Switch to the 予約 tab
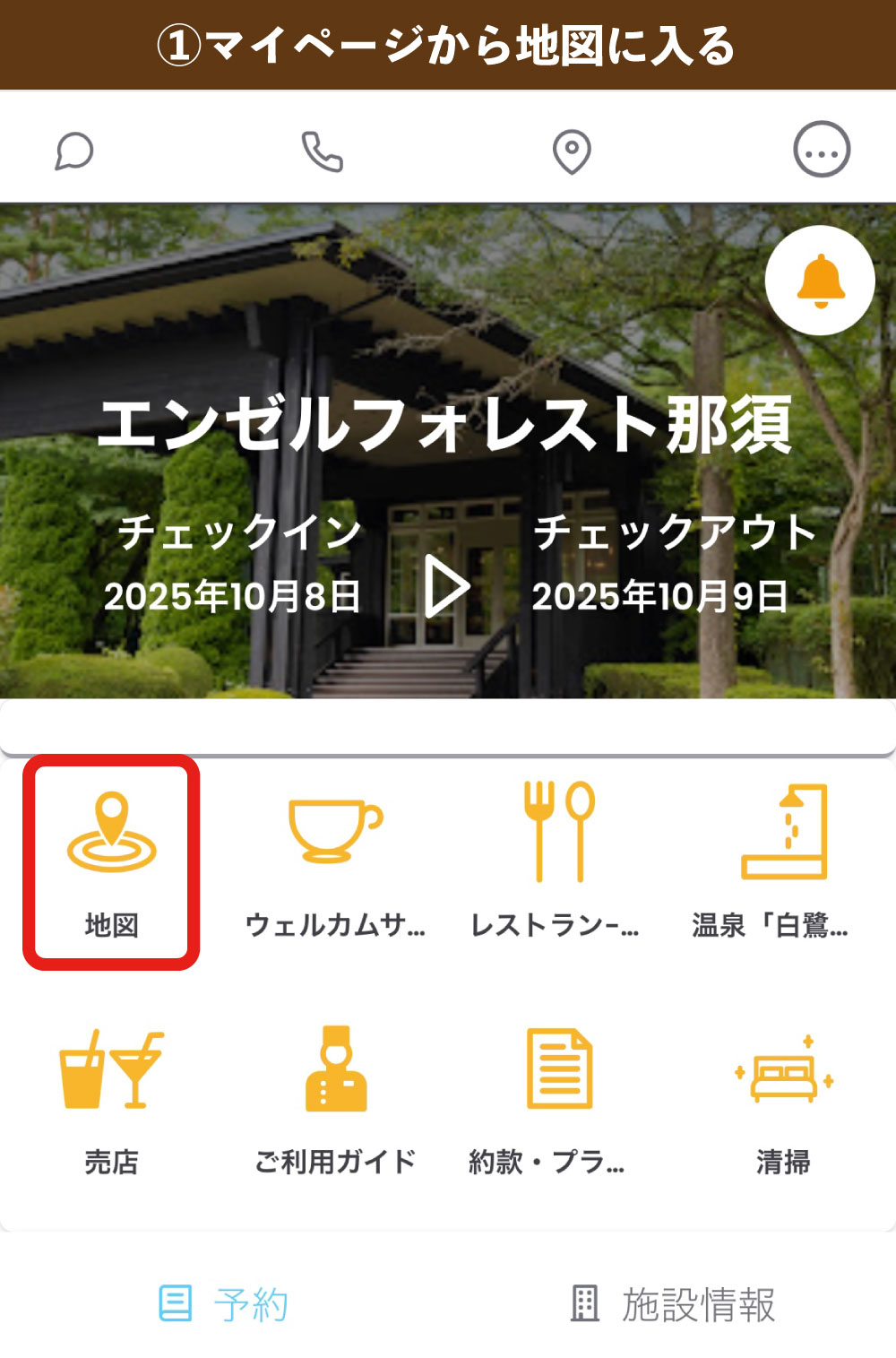 pyautogui.click(x=224, y=1304)
